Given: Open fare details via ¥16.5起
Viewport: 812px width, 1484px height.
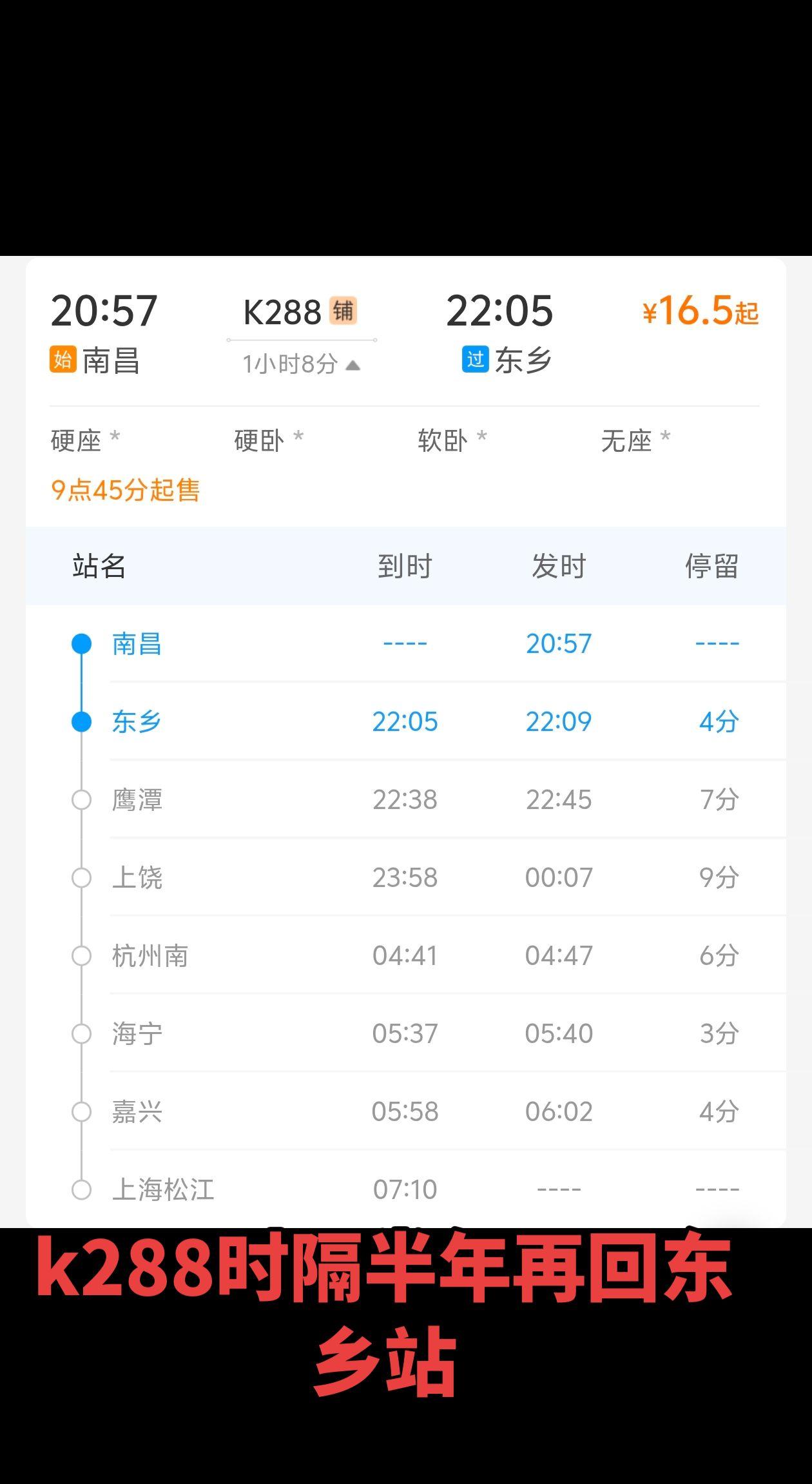Looking at the screenshot, I should [699, 311].
